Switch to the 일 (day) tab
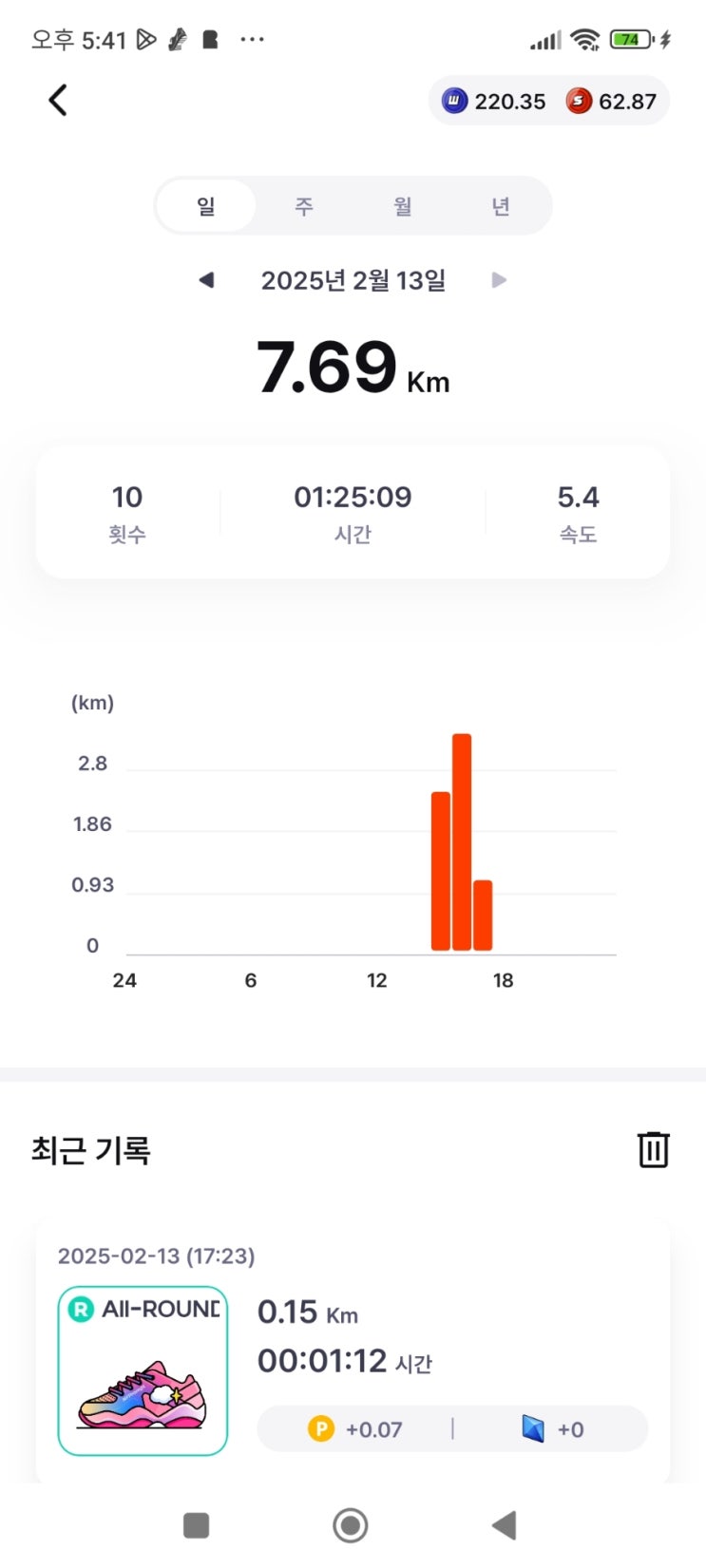 pos(206,205)
